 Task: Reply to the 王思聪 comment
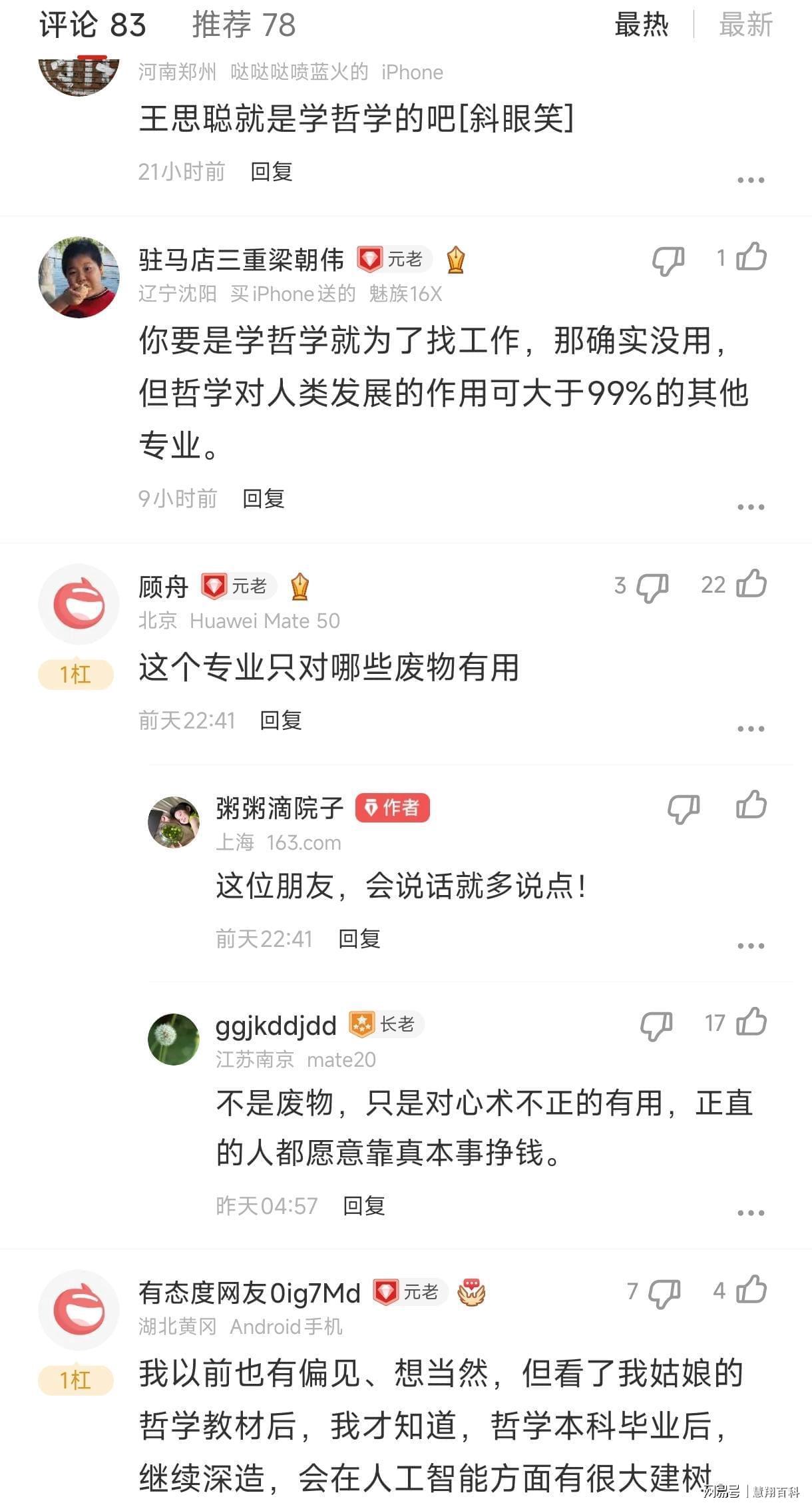click(272, 172)
